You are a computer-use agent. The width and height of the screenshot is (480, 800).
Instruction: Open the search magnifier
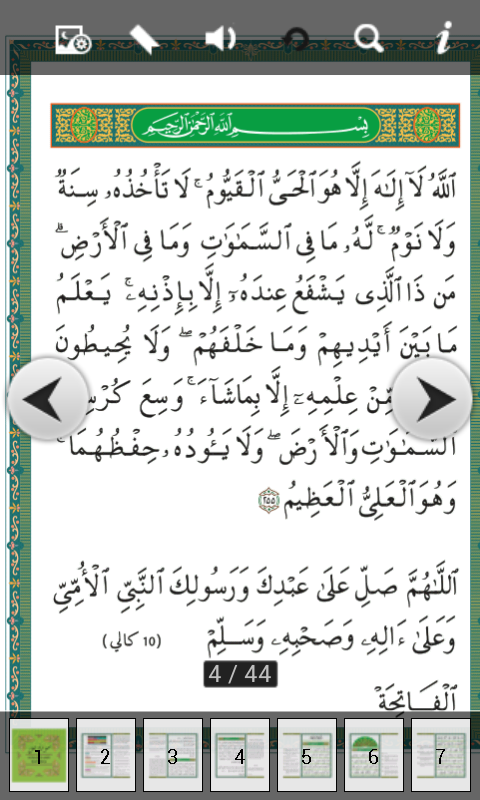point(369,38)
